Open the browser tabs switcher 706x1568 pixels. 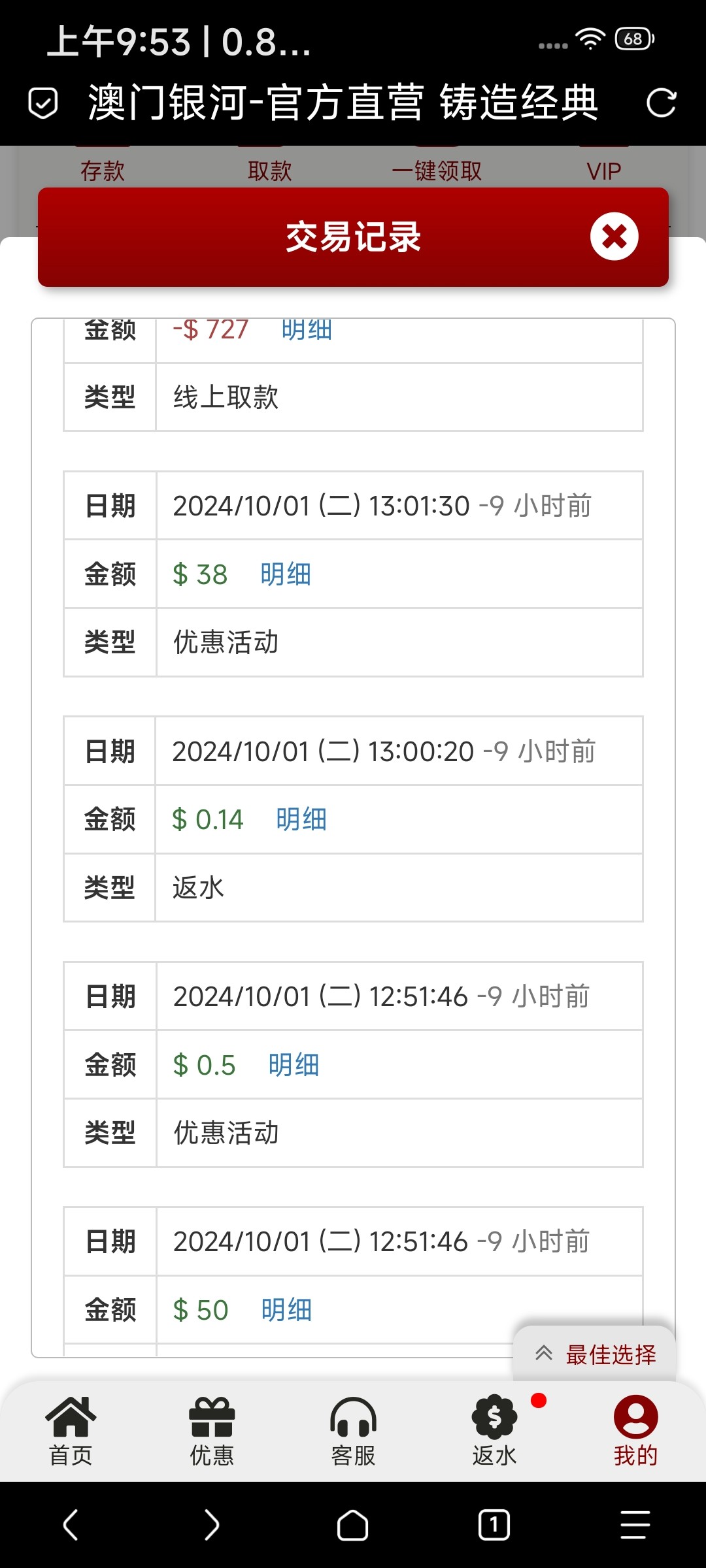pos(494,1525)
